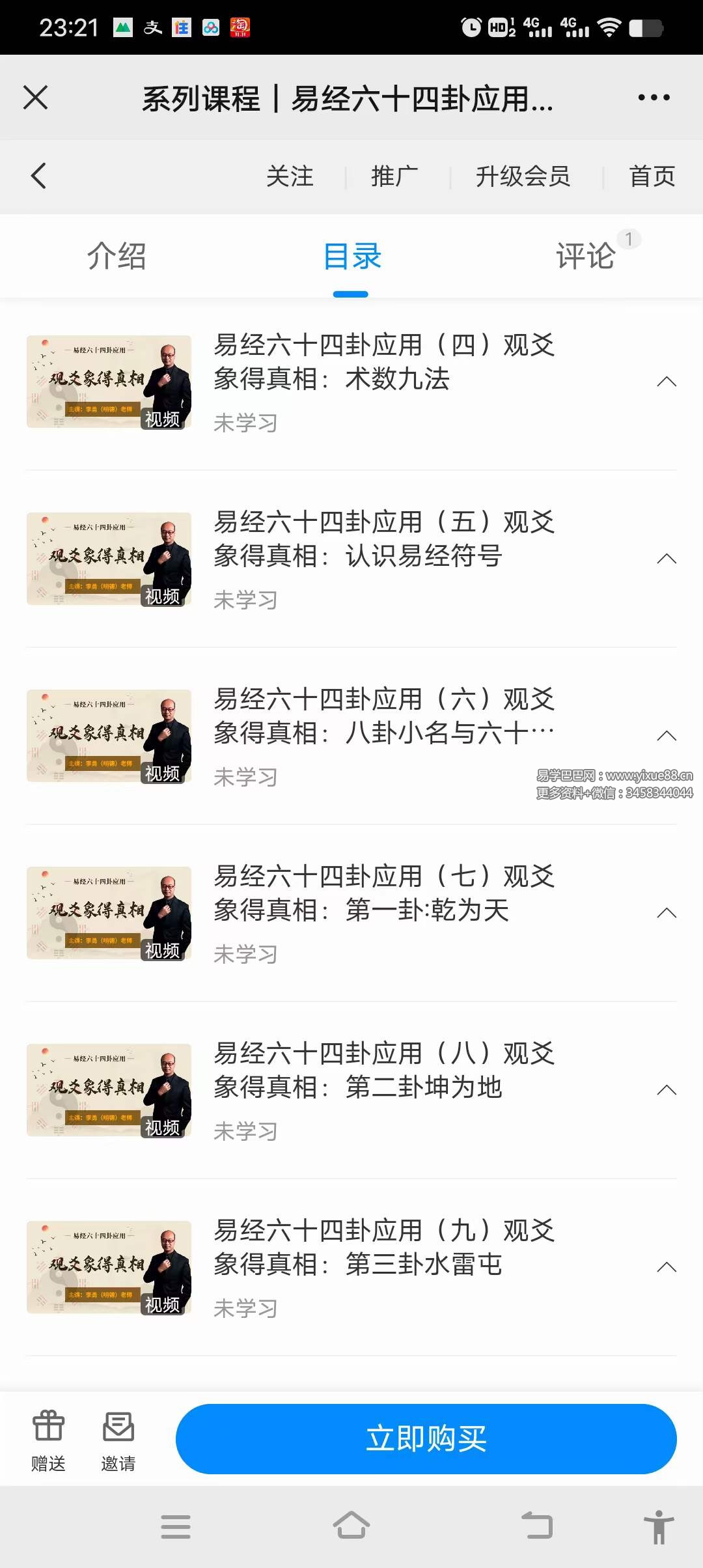Open 推广 promotion option
This screenshot has height=1568, width=703.
click(x=394, y=176)
